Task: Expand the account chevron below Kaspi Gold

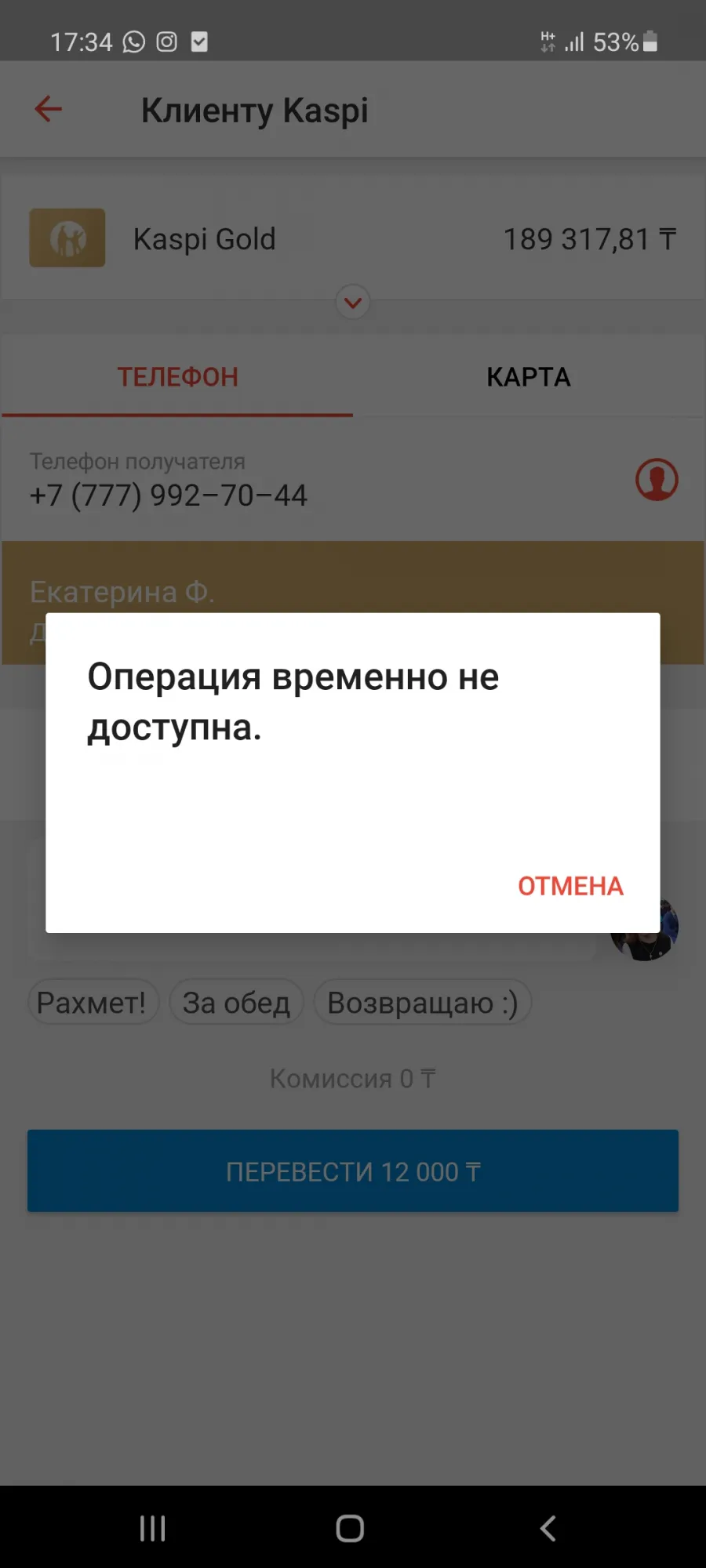Action: [x=353, y=302]
